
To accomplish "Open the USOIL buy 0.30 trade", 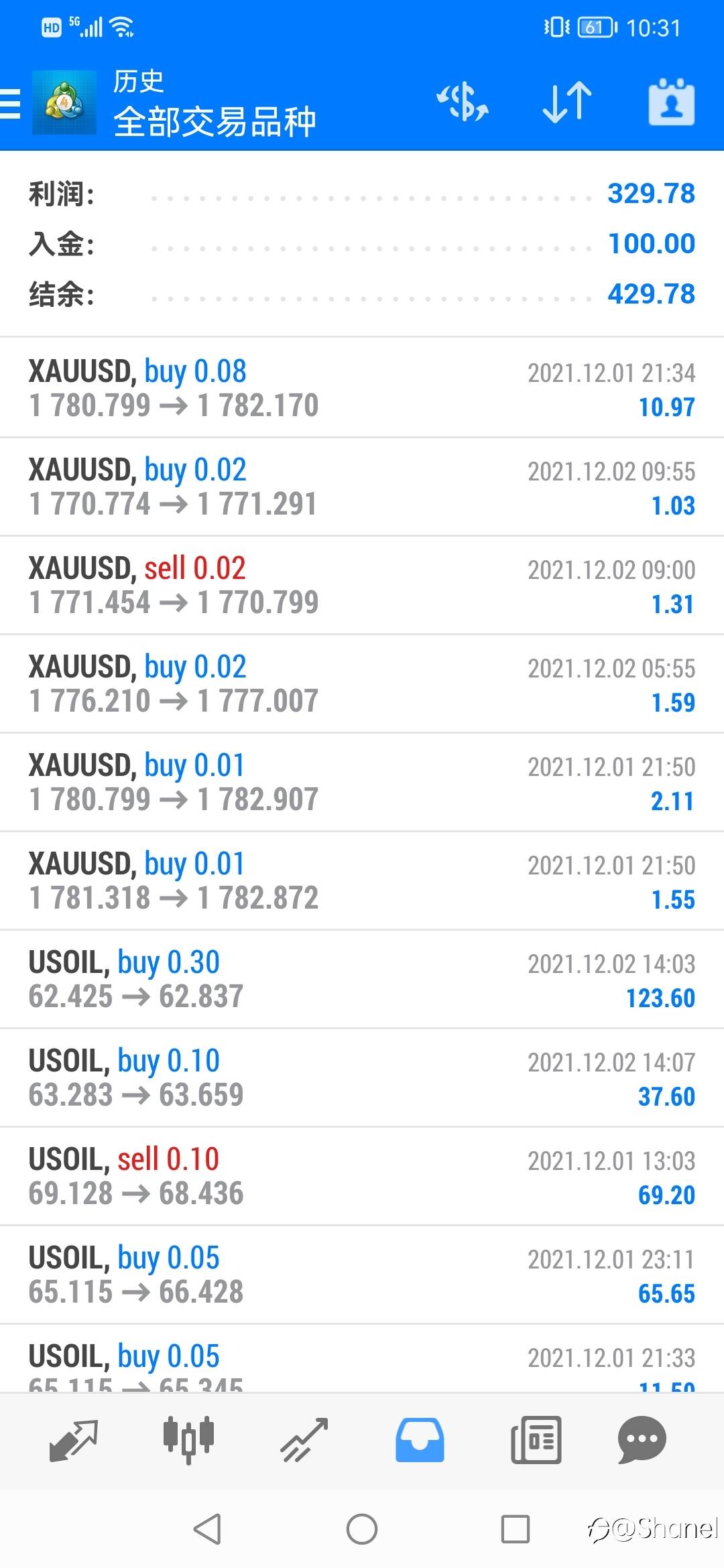I will [x=362, y=979].
